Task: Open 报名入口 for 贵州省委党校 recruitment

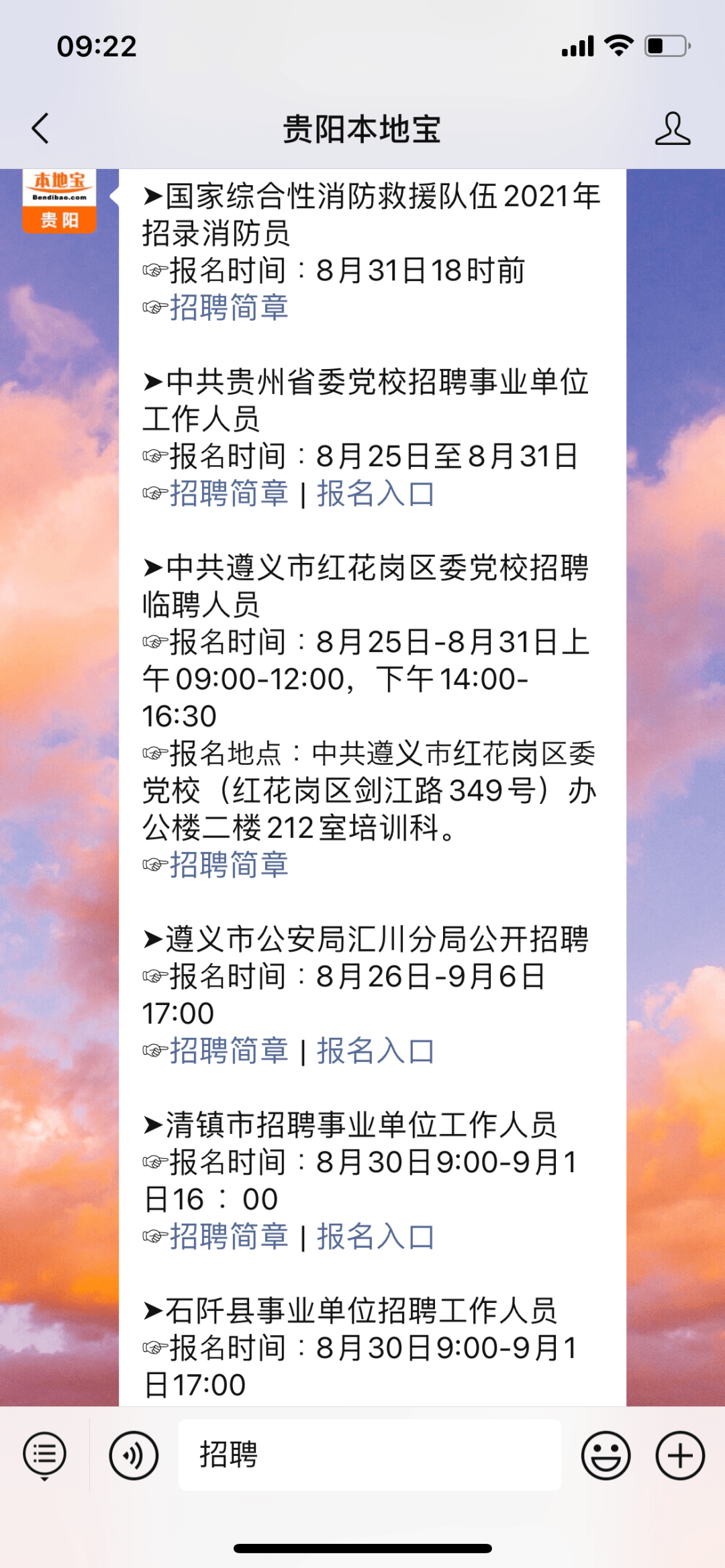Action: [376, 494]
